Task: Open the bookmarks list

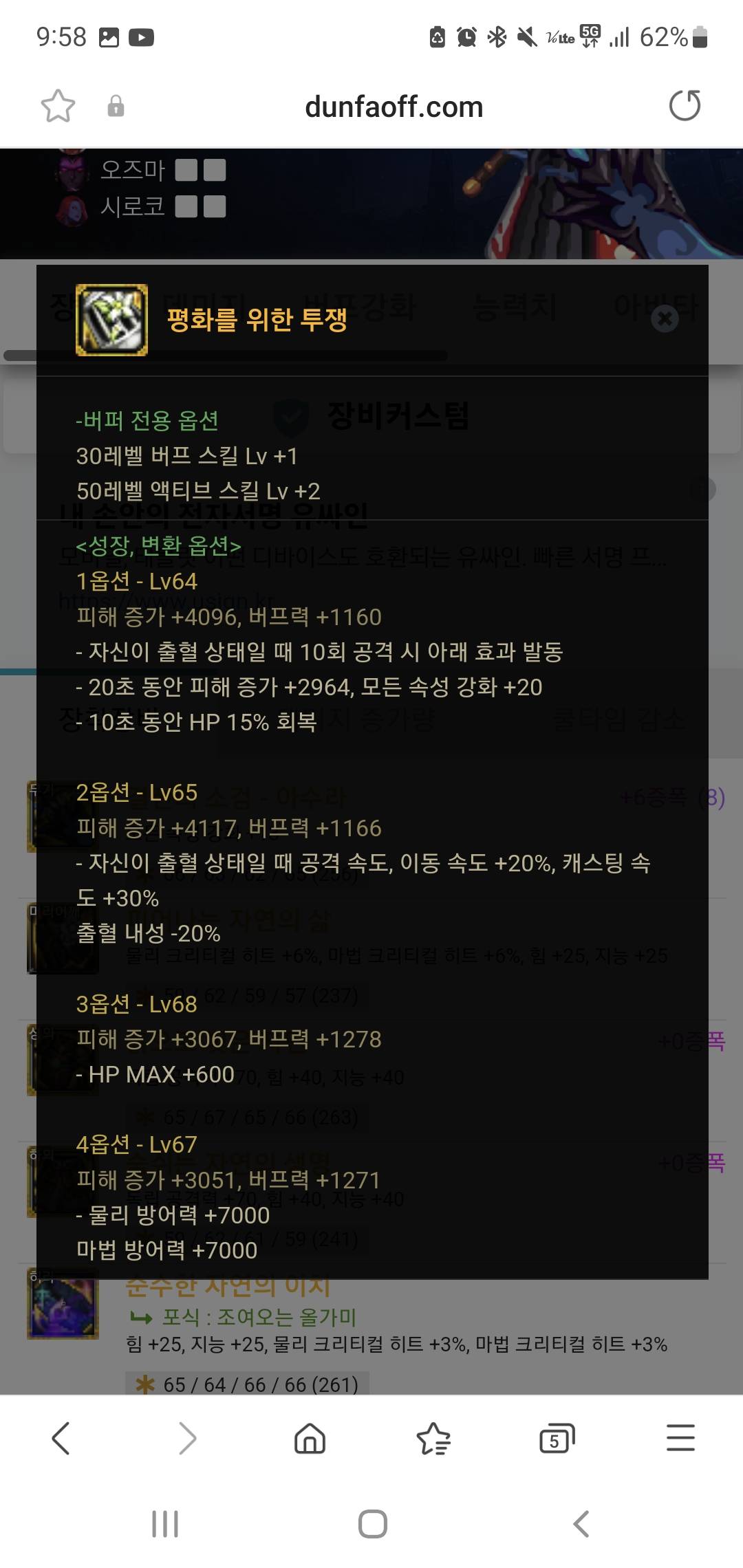Action: (433, 1438)
